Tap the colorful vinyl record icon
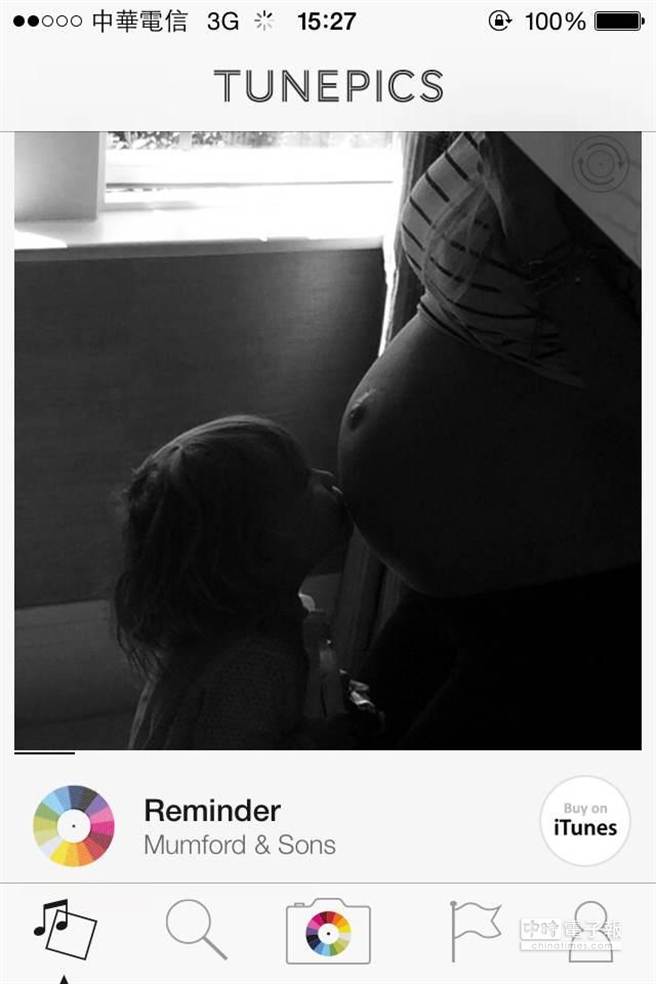Image resolution: width=656 pixels, height=984 pixels. (74, 826)
